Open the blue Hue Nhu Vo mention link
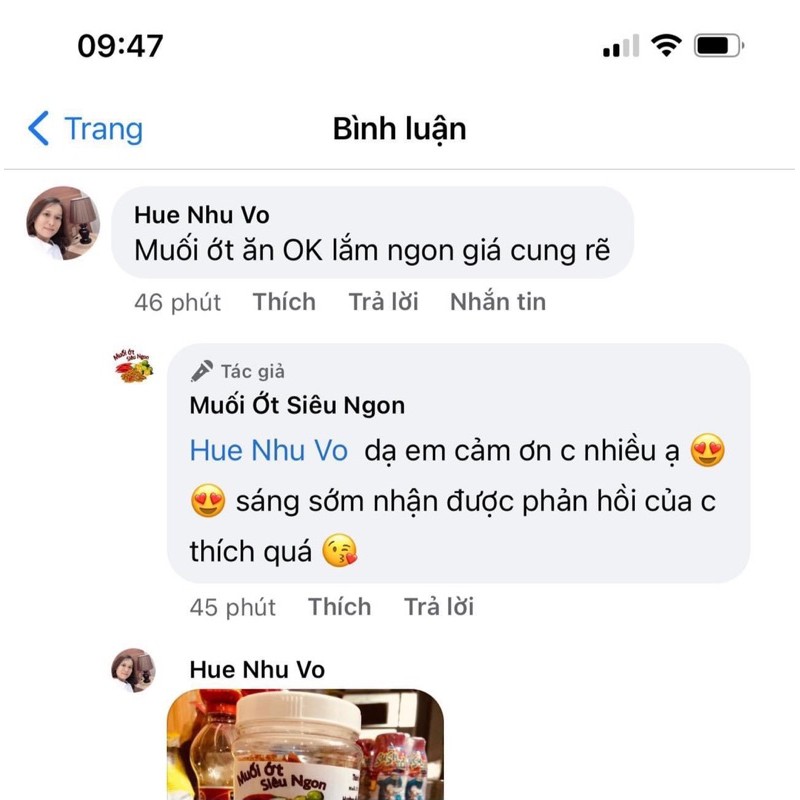 268,451
